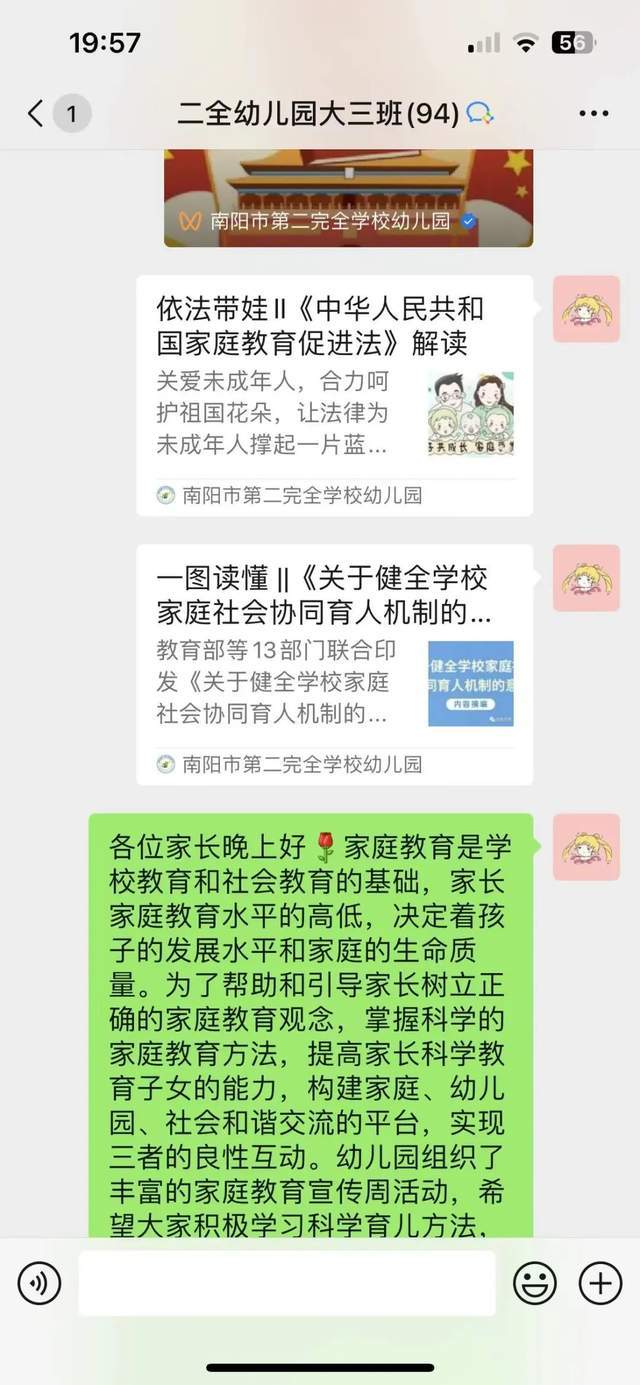Go back to the chat list
The height and width of the screenshot is (1385, 640).
tap(37, 113)
